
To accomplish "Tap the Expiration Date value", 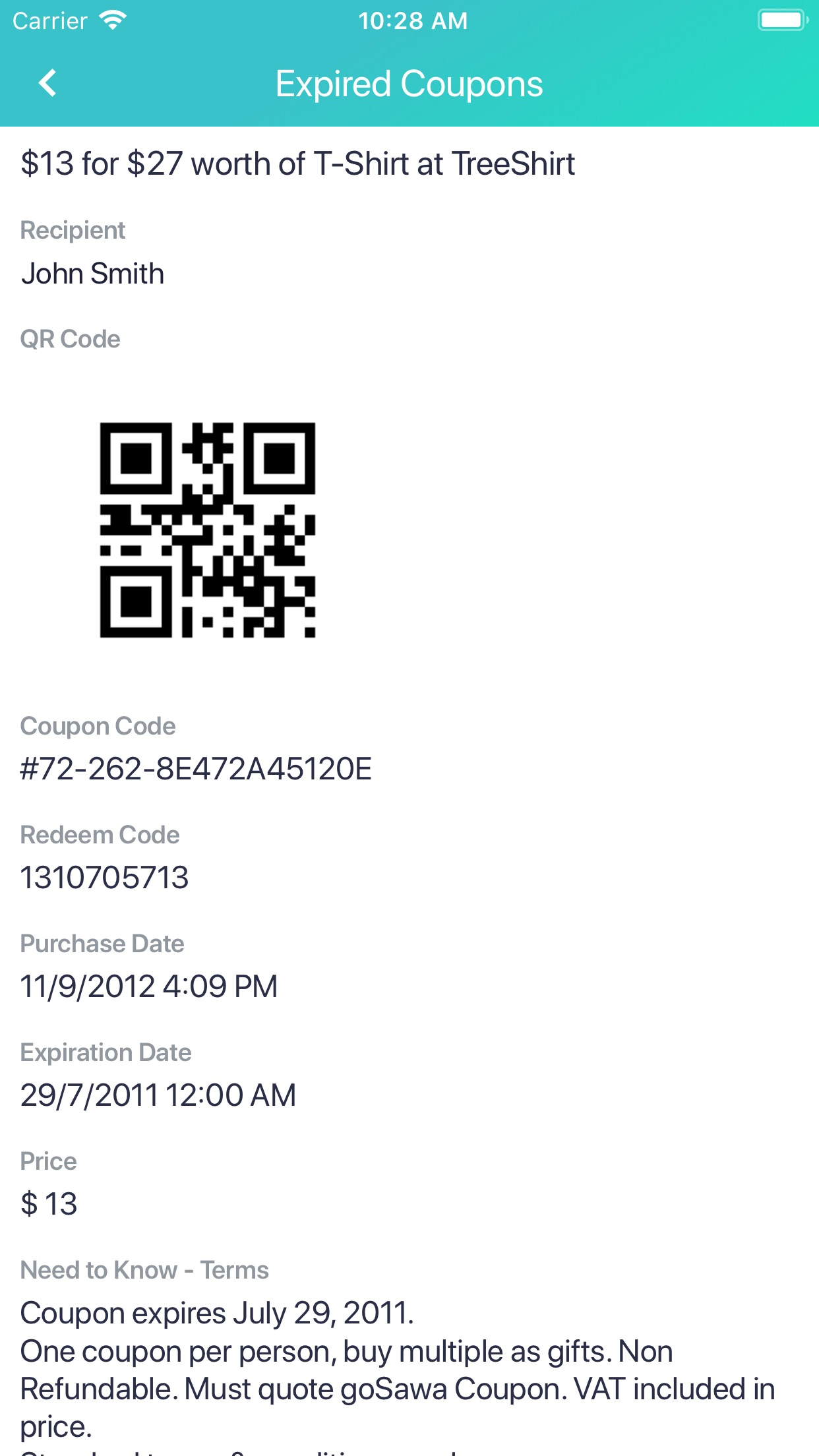I will point(158,1094).
